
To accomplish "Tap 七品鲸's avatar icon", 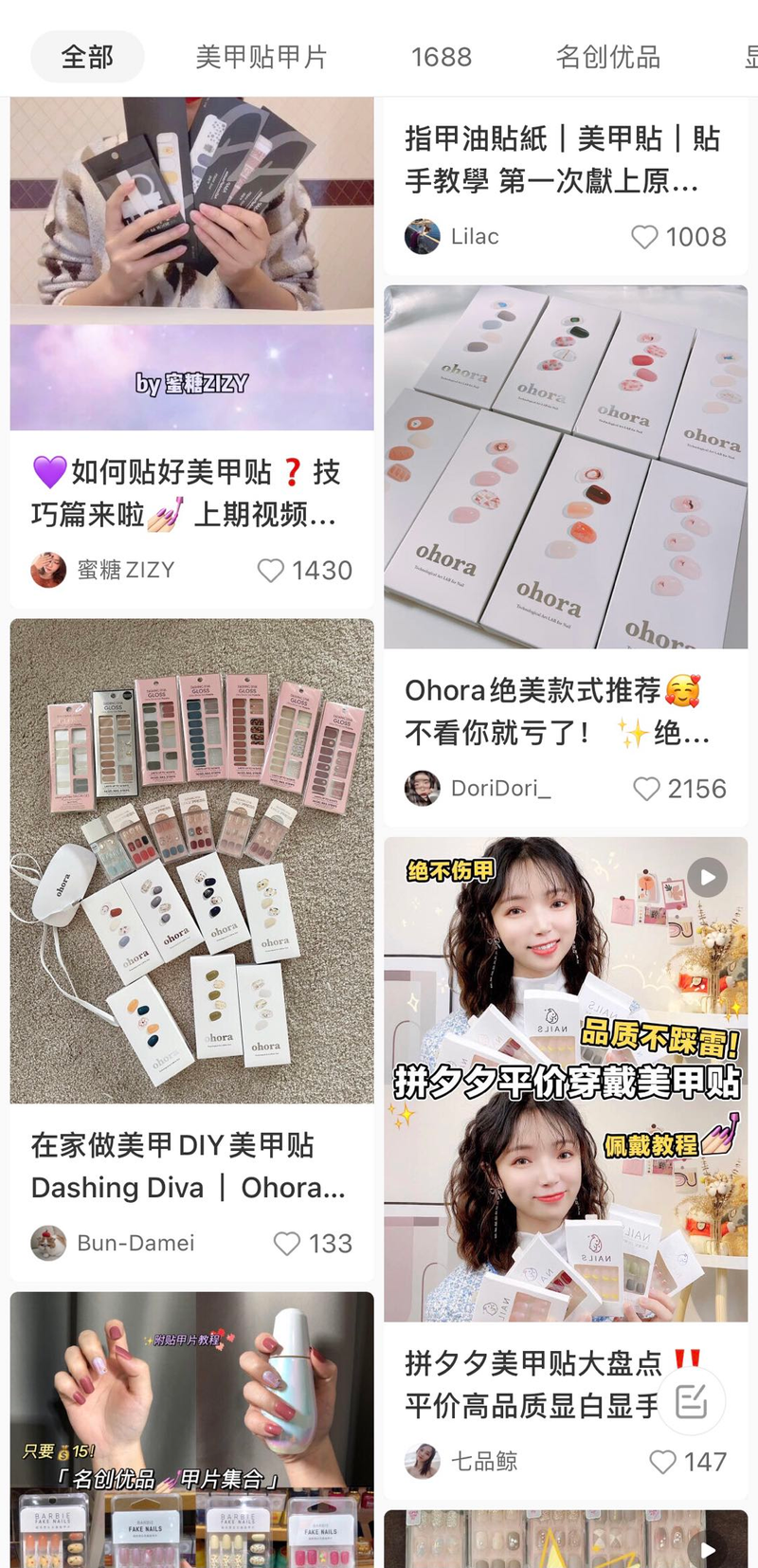I will click(x=423, y=1462).
